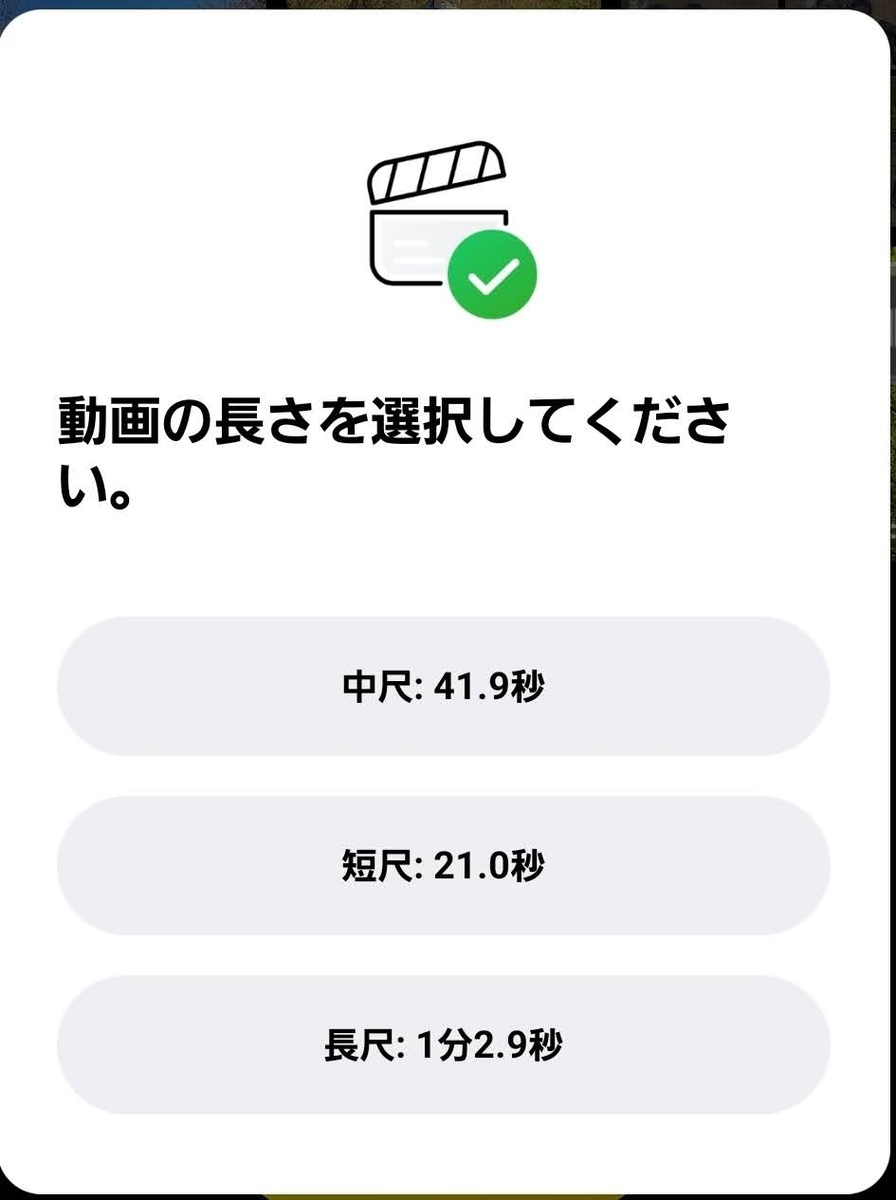
Task: Click the striped top of the clapperboard icon
Action: [437, 175]
